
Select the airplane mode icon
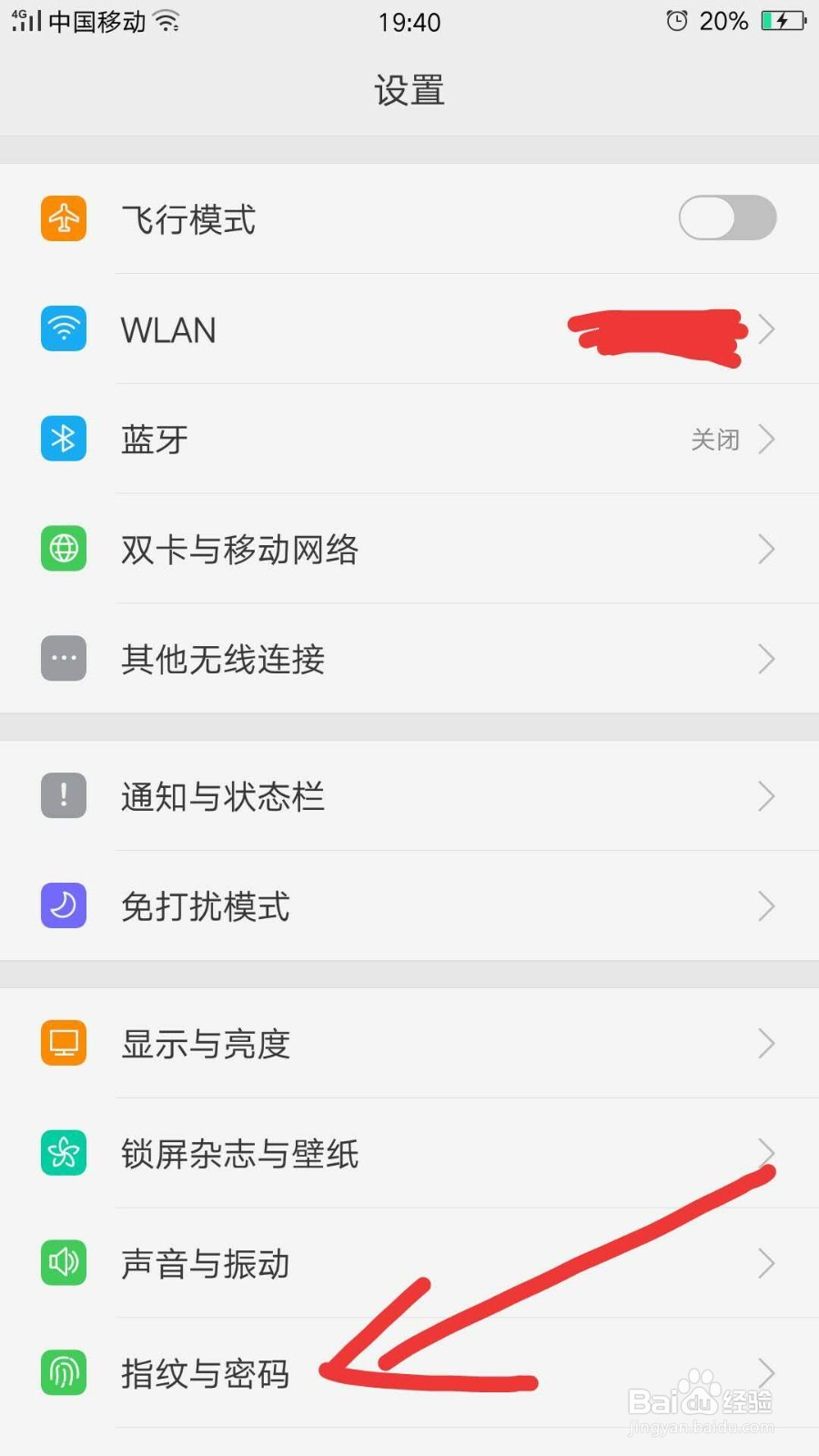pos(62,218)
